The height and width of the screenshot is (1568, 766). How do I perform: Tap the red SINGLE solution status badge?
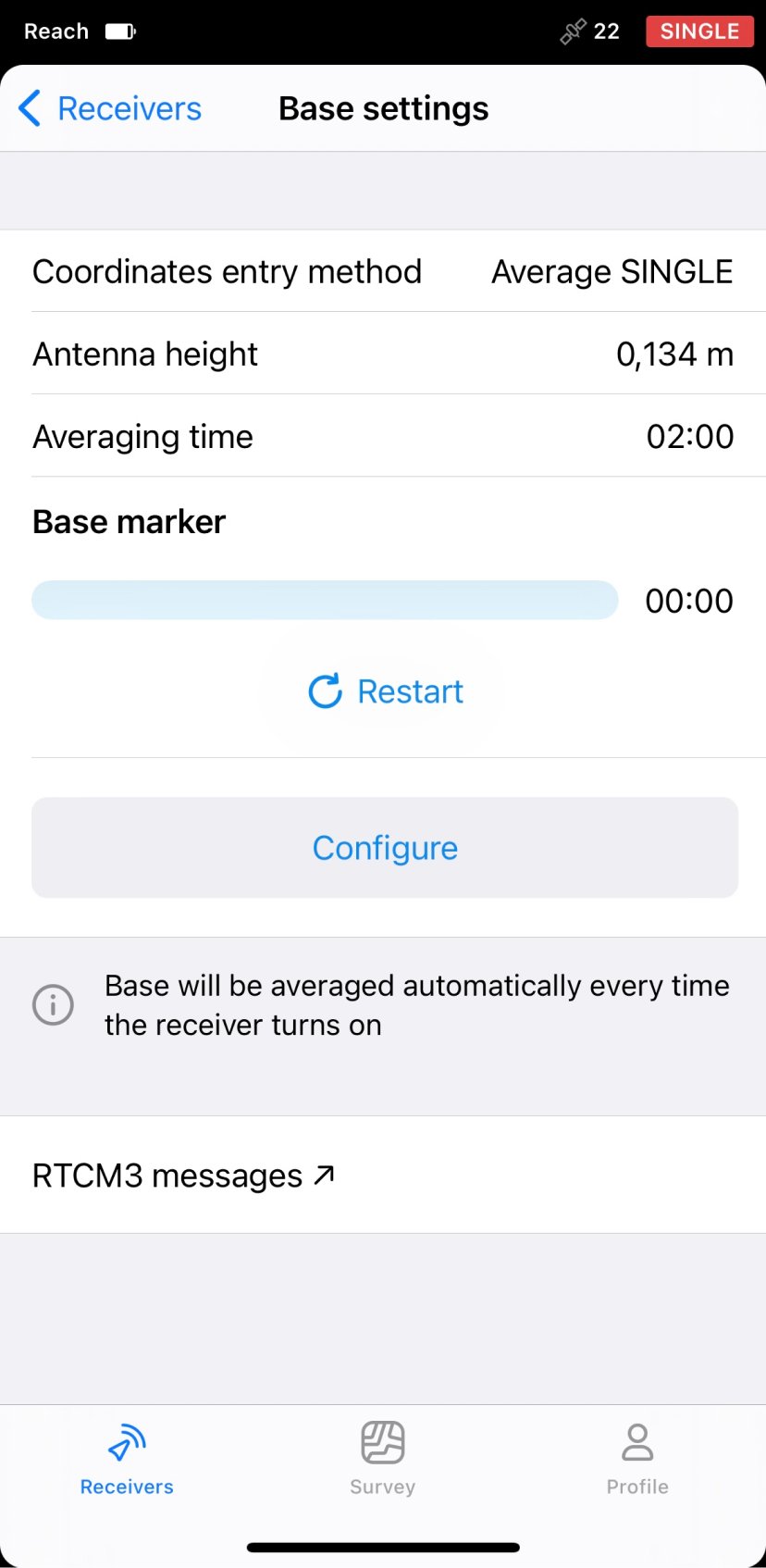699,31
